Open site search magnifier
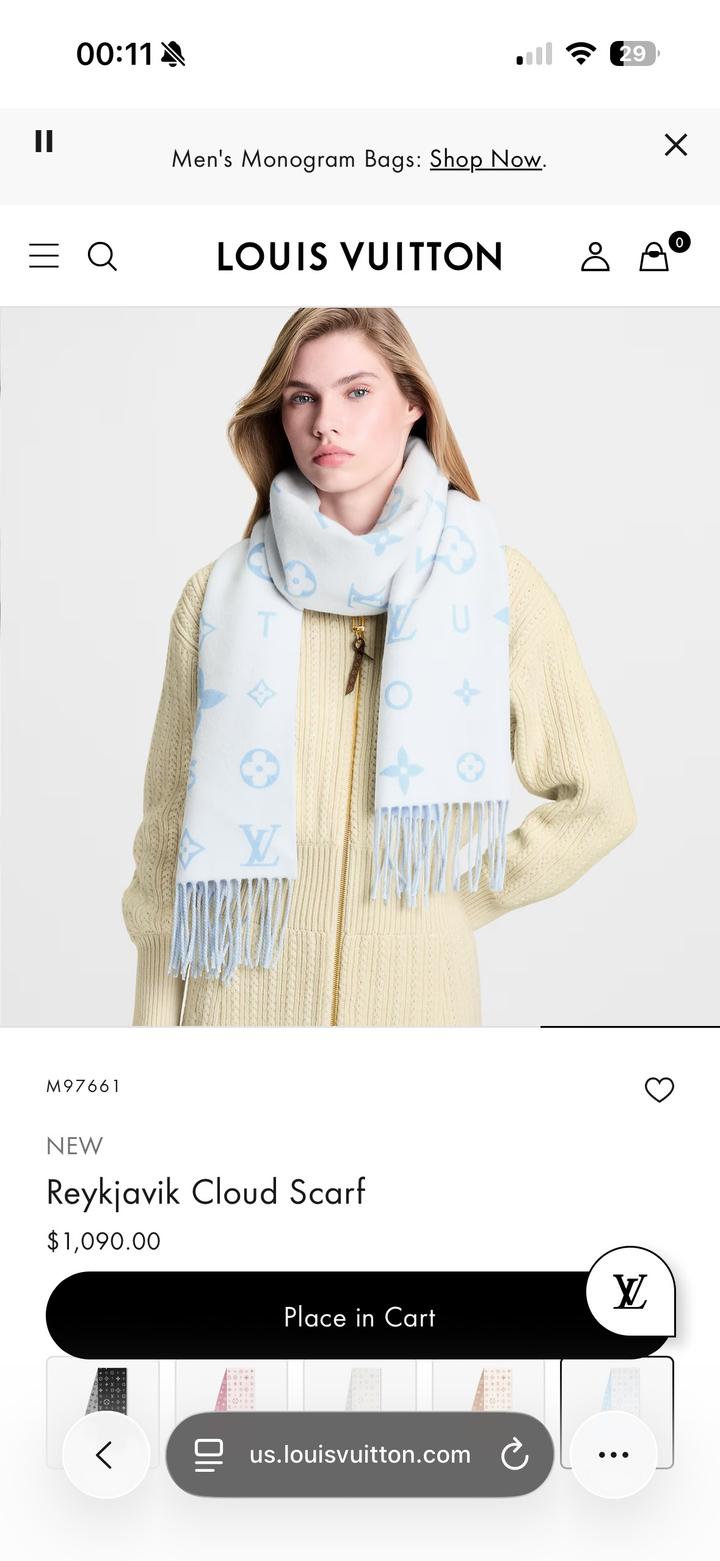Image resolution: width=720 pixels, height=1561 pixels. tap(102, 256)
